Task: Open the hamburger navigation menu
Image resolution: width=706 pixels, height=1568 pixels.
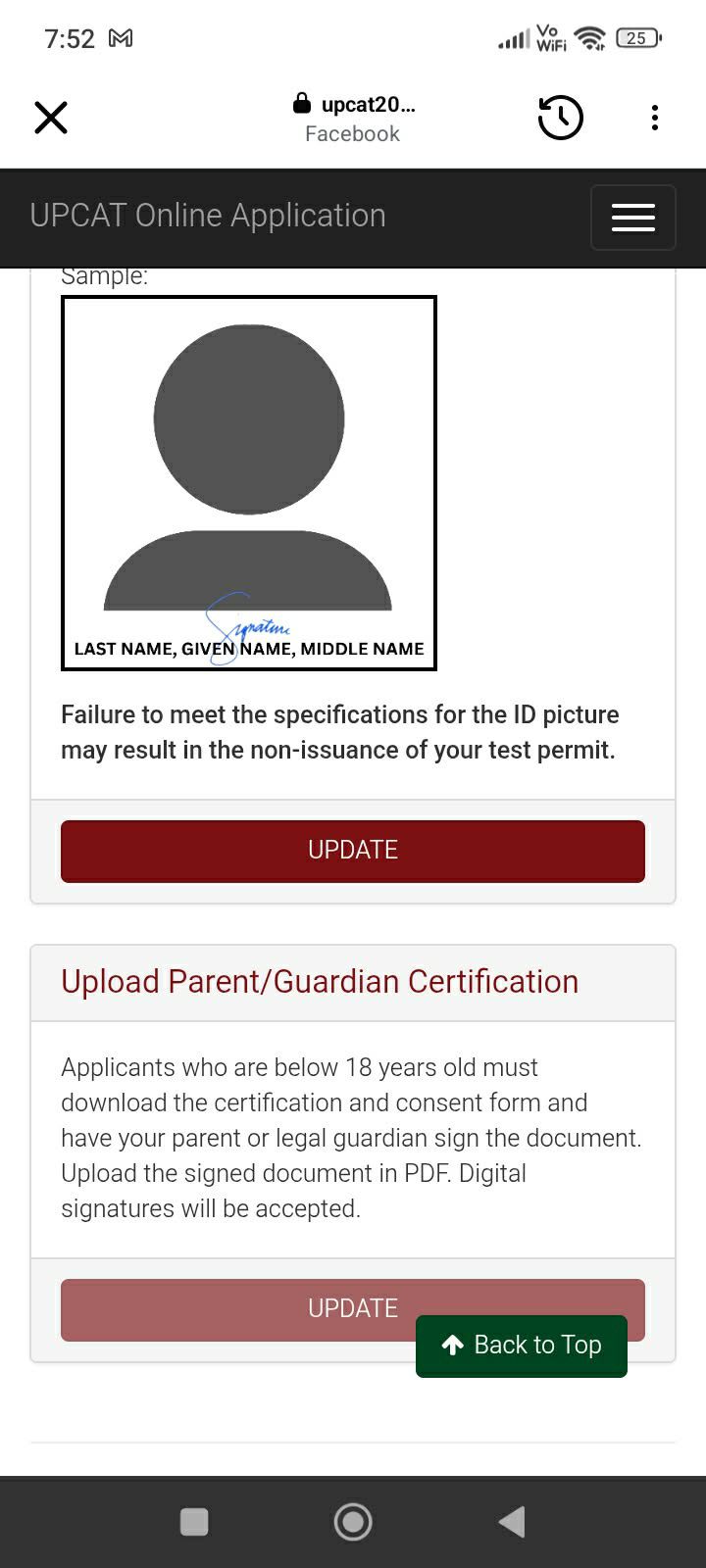Action: pos(633,218)
